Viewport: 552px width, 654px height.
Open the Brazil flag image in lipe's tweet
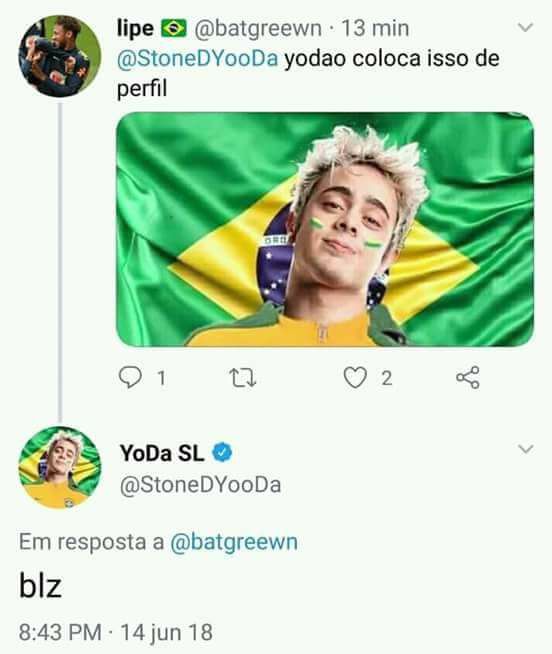tap(325, 229)
